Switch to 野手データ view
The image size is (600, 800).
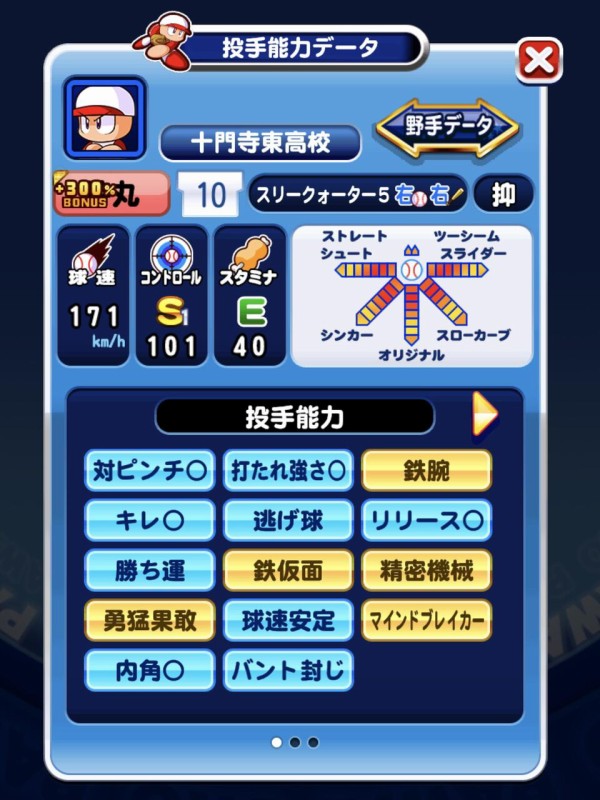pyautogui.click(x=447, y=127)
